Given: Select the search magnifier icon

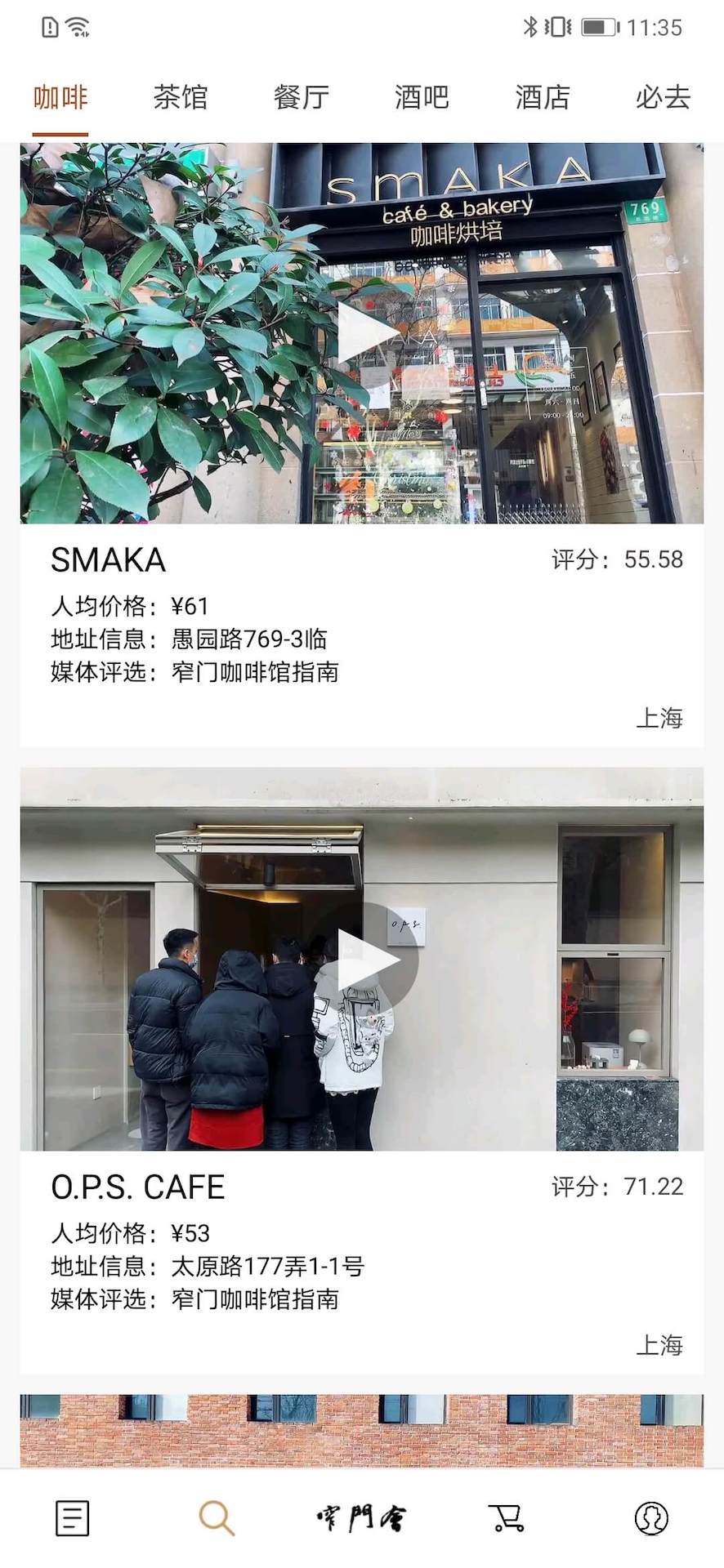Looking at the screenshot, I should click(x=216, y=1517).
